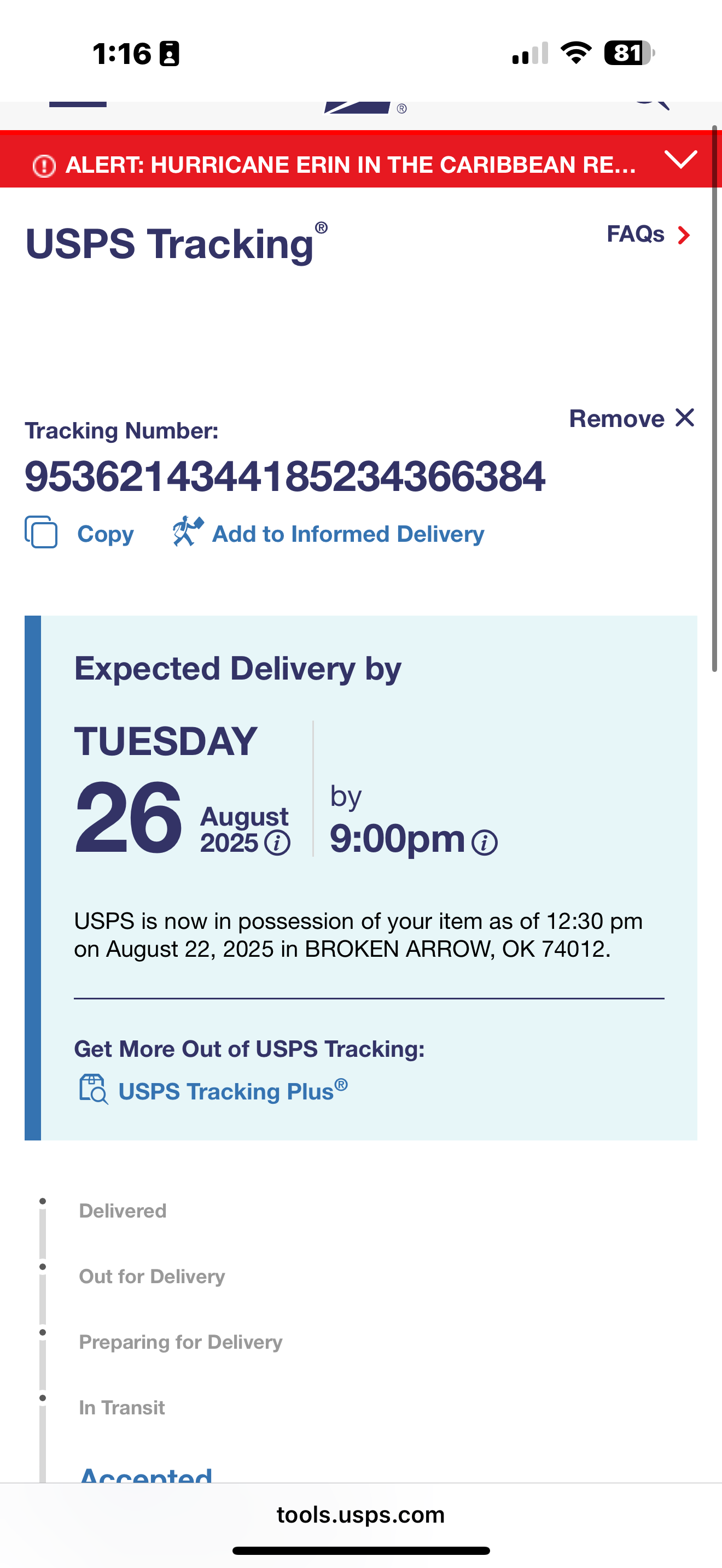This screenshot has width=722, height=1568.
Task: Show info about the August 2025 date
Action: click(x=278, y=843)
